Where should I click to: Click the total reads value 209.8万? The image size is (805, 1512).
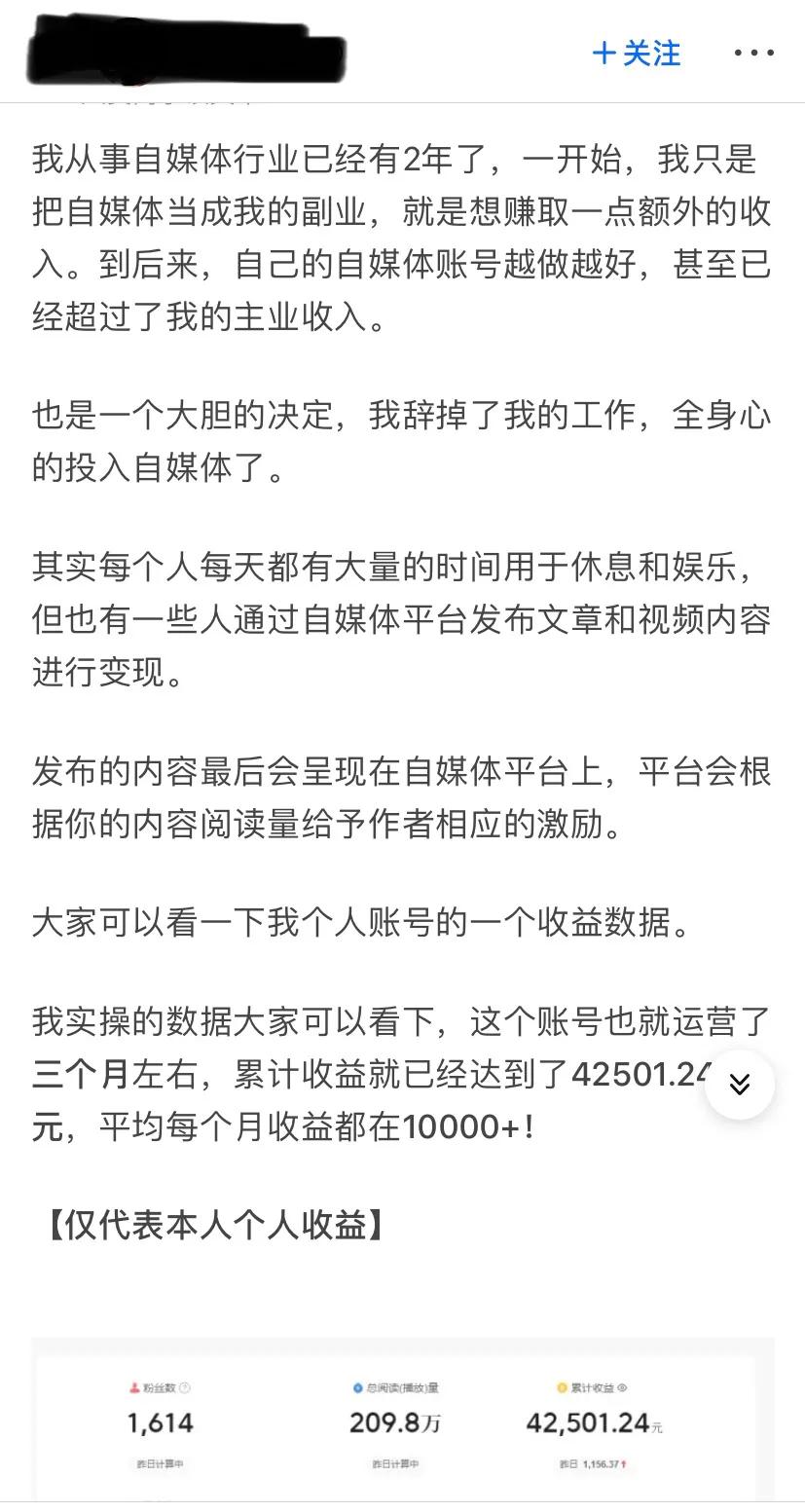tap(396, 1423)
